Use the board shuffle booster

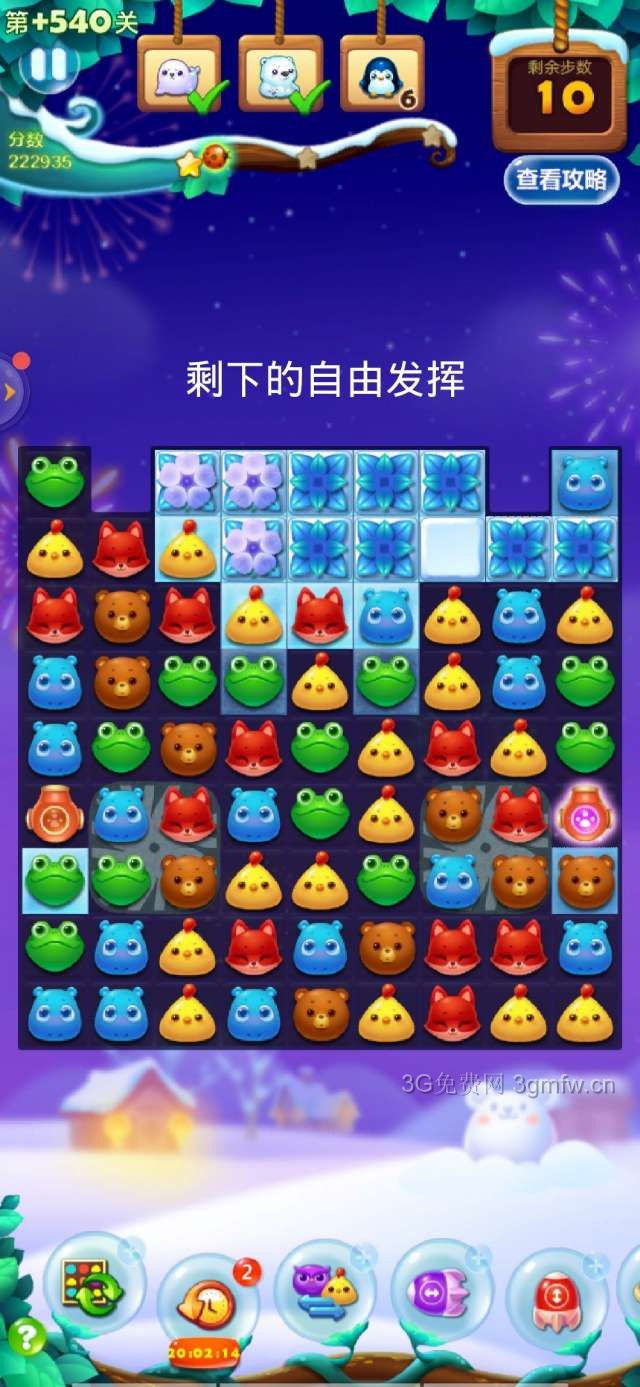(x=92, y=1284)
